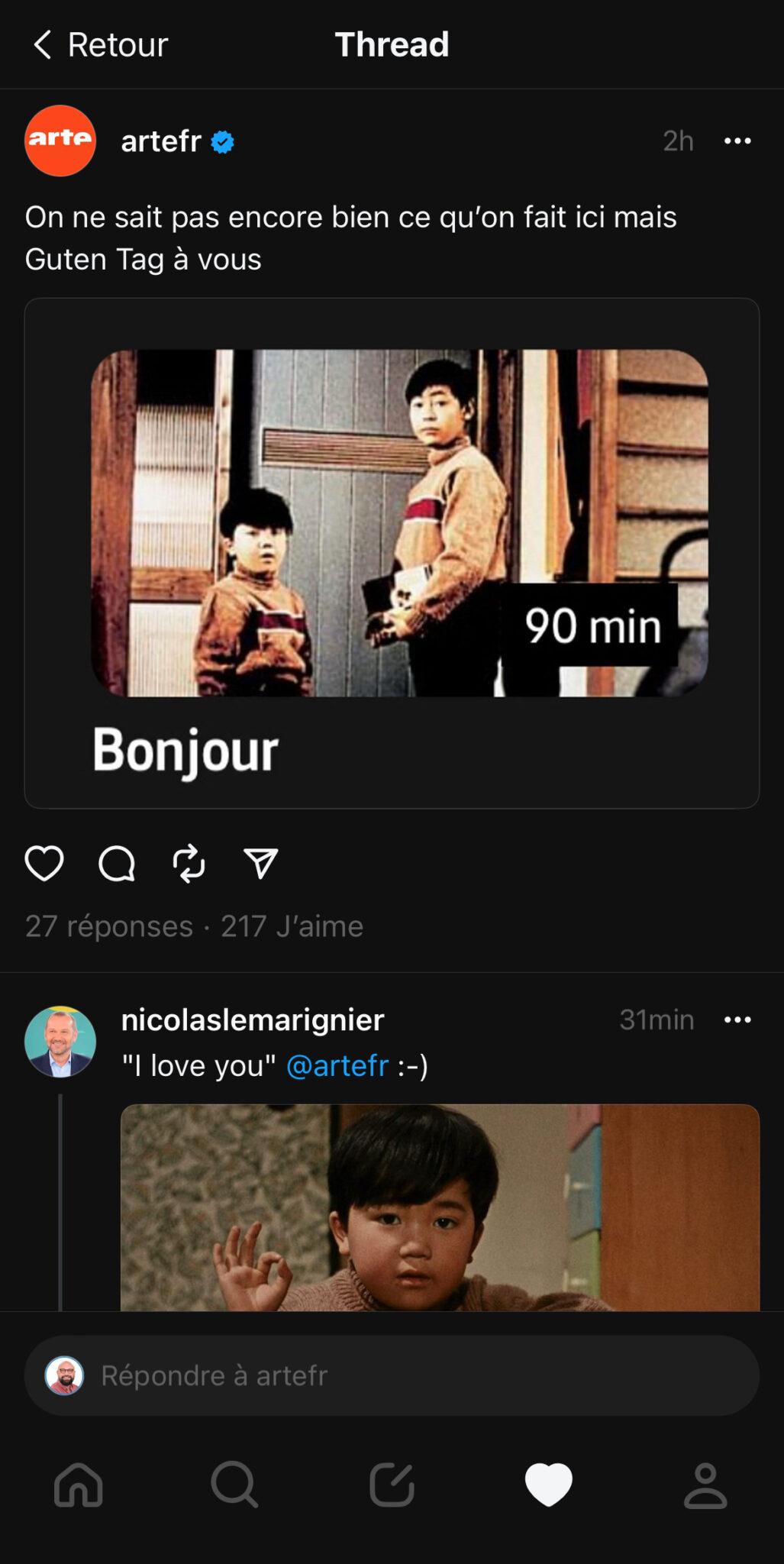This screenshot has height=1564, width=784.
Task: Switch to the Profile tab
Action: tap(705, 1485)
